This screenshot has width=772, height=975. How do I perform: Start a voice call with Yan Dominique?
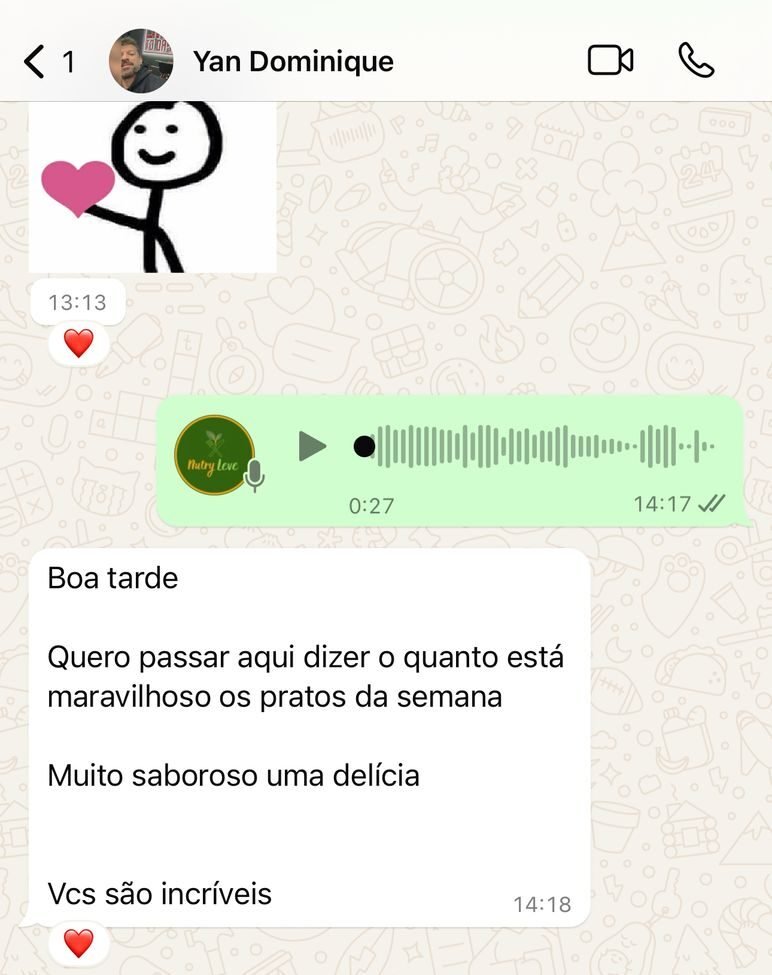point(696,61)
